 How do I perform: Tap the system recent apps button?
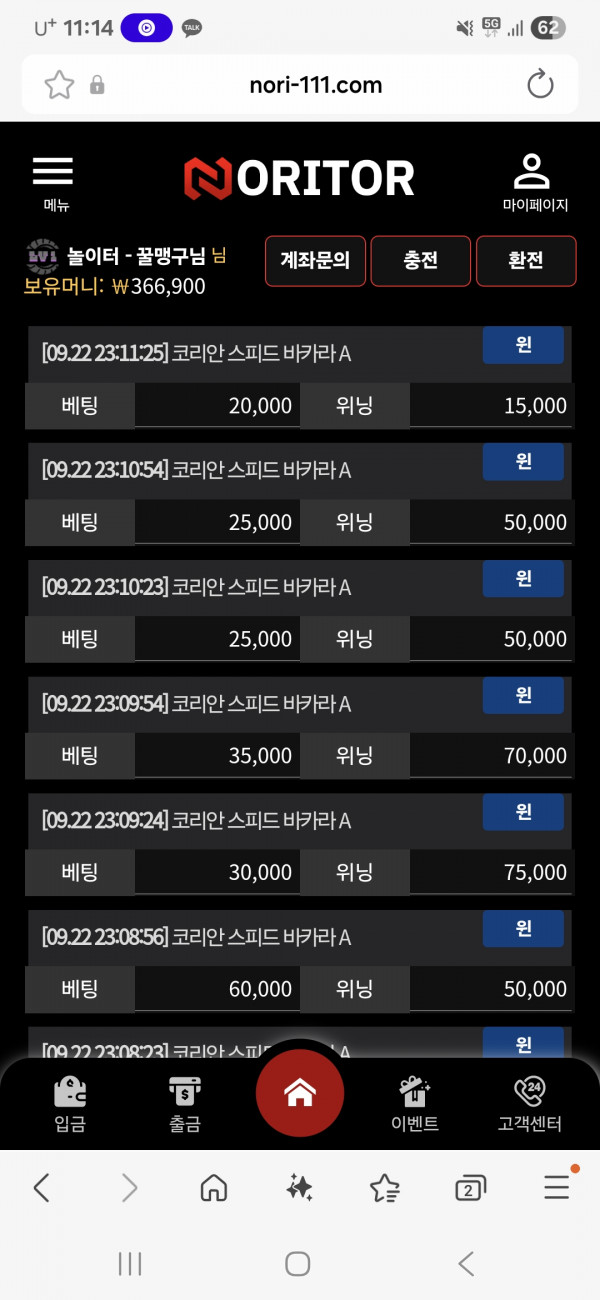(x=130, y=1264)
